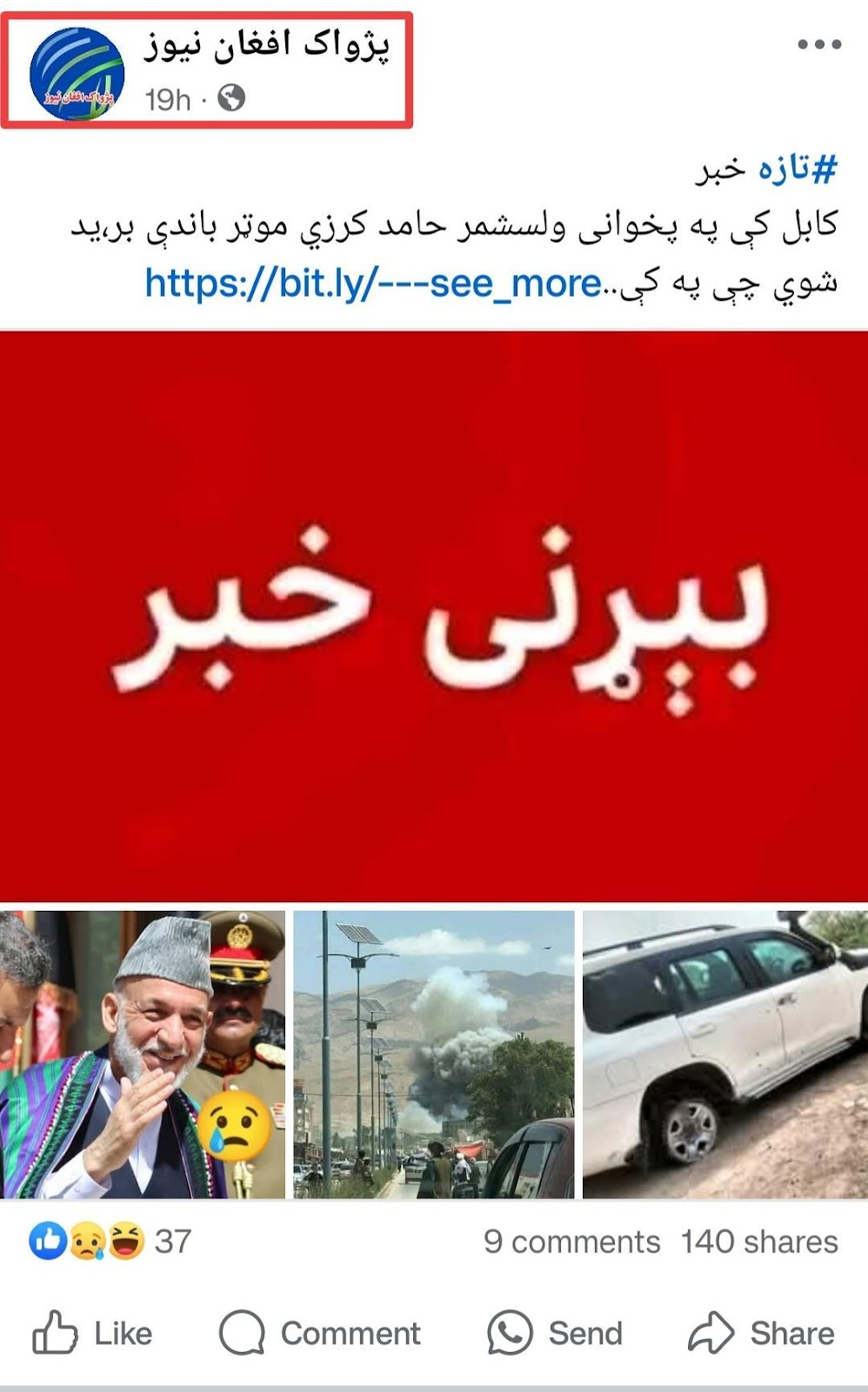Open the post's three-dot options menu
The height and width of the screenshot is (1392, 868).
click(x=819, y=44)
